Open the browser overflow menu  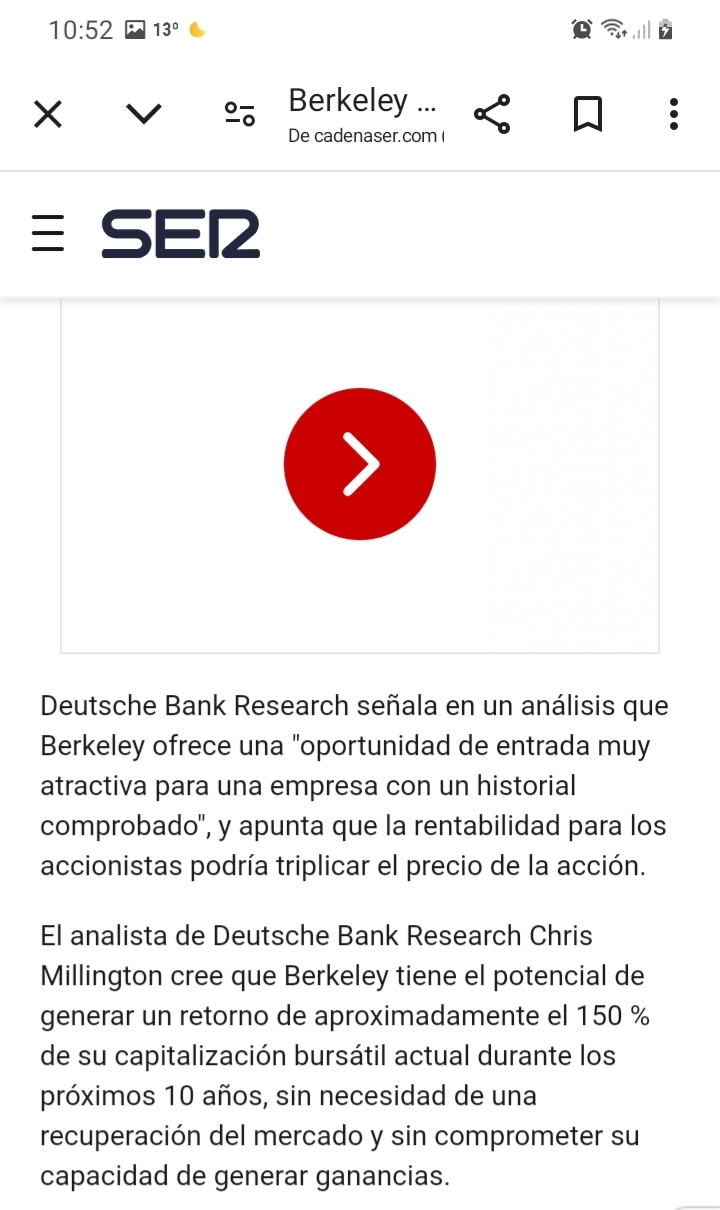coord(674,115)
